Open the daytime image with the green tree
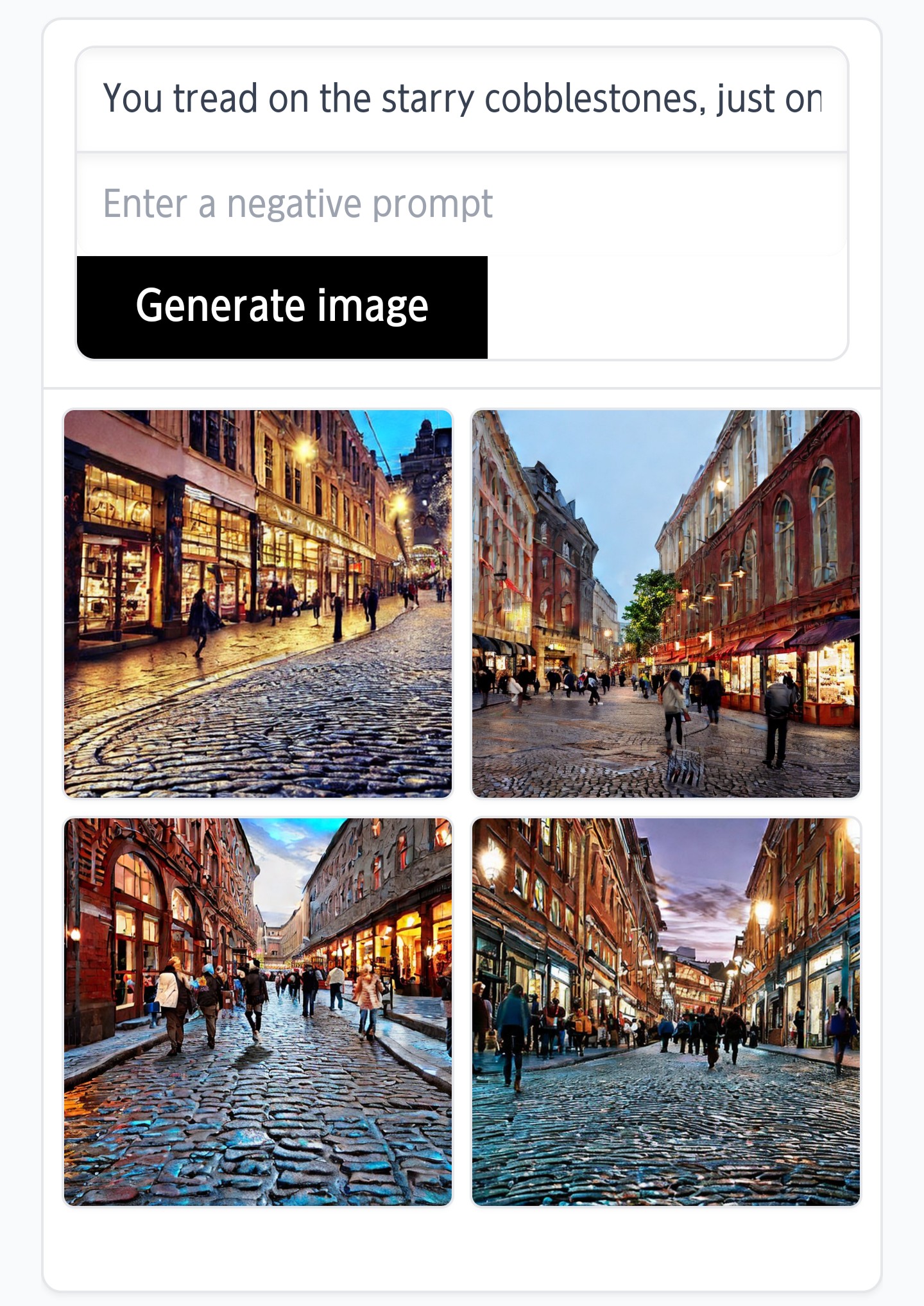This screenshot has height=1306, width=924. 665,603
